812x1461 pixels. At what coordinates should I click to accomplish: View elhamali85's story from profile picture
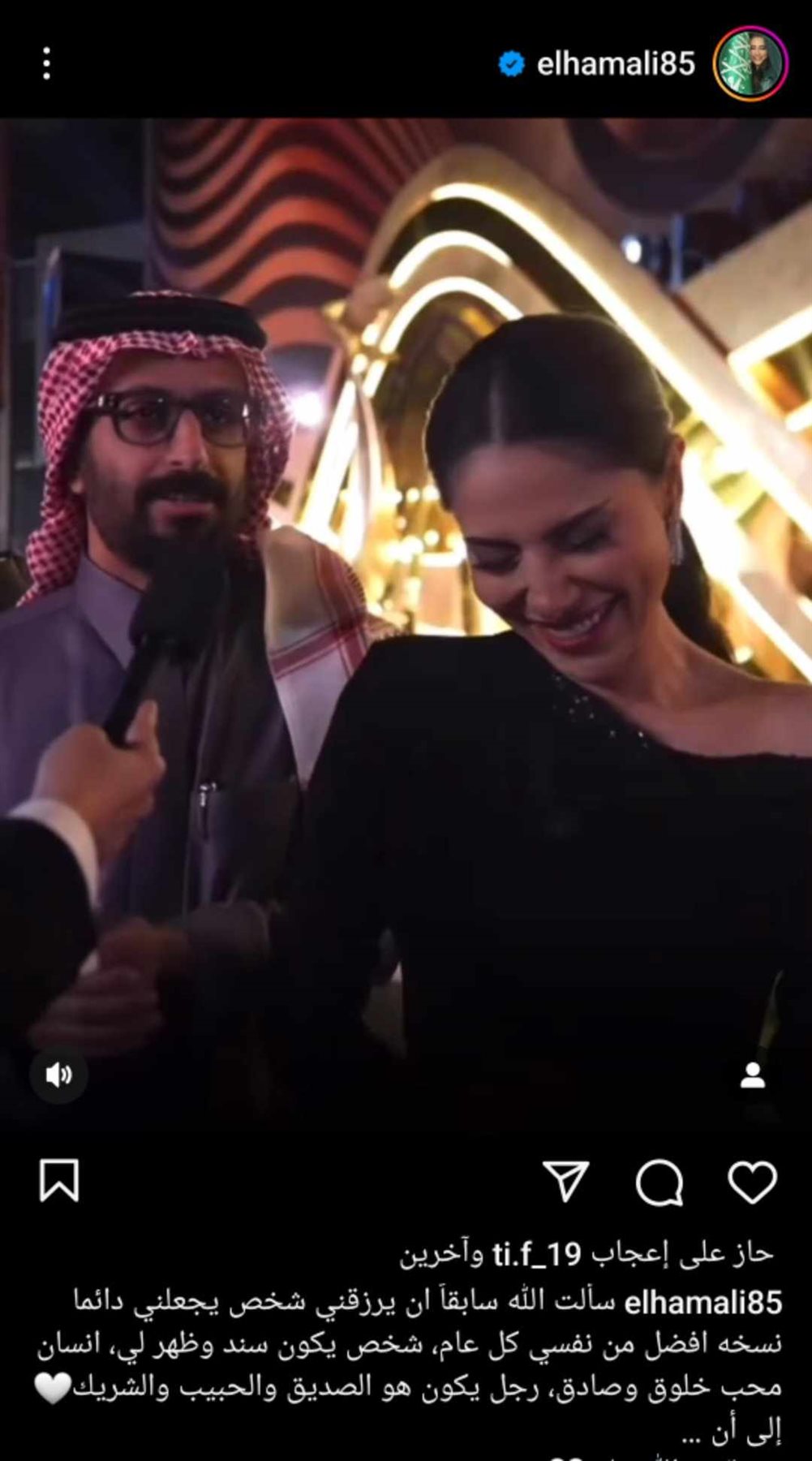point(750,63)
